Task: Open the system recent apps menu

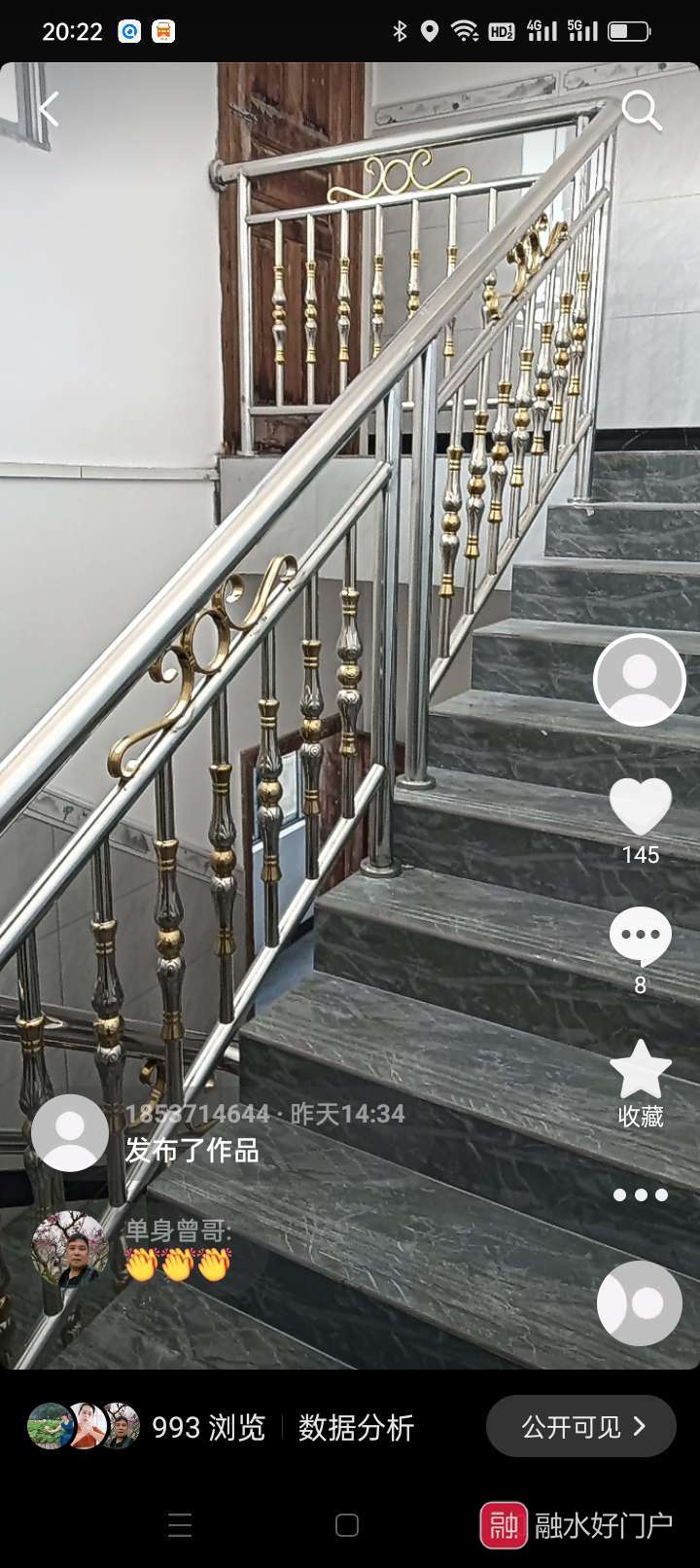Action: click(x=180, y=1525)
